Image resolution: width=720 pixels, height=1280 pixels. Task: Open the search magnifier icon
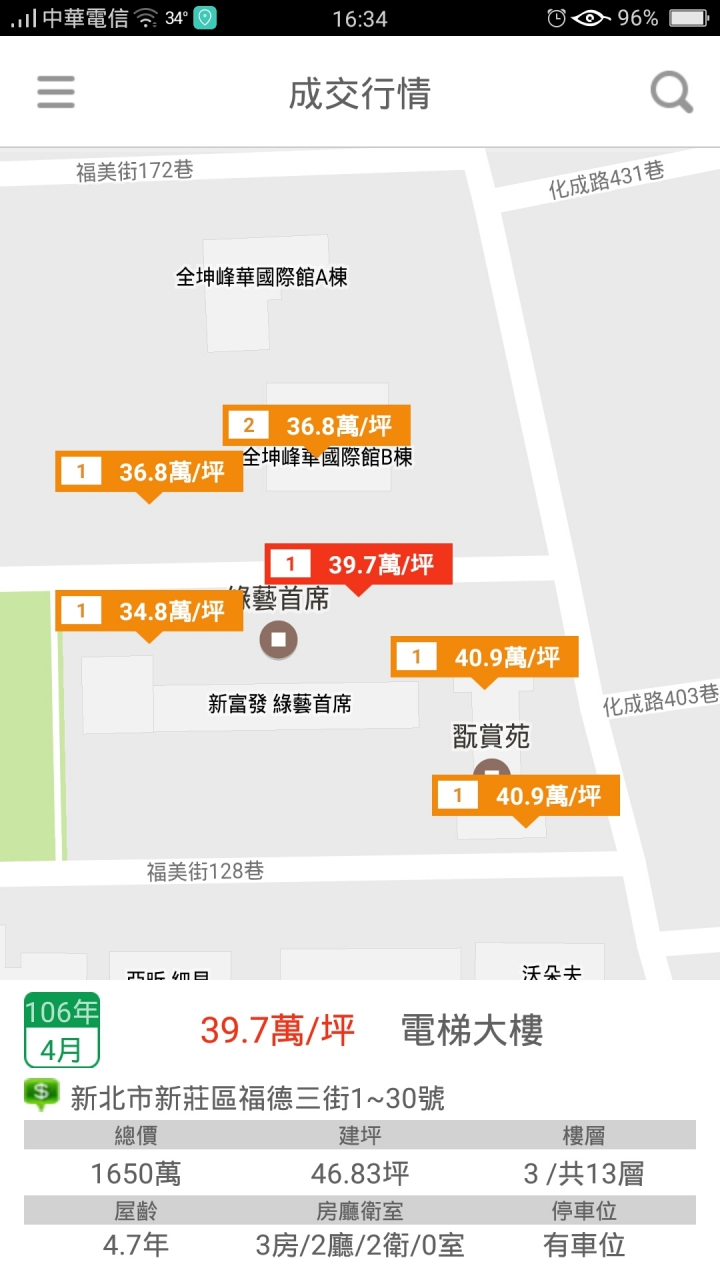click(672, 93)
